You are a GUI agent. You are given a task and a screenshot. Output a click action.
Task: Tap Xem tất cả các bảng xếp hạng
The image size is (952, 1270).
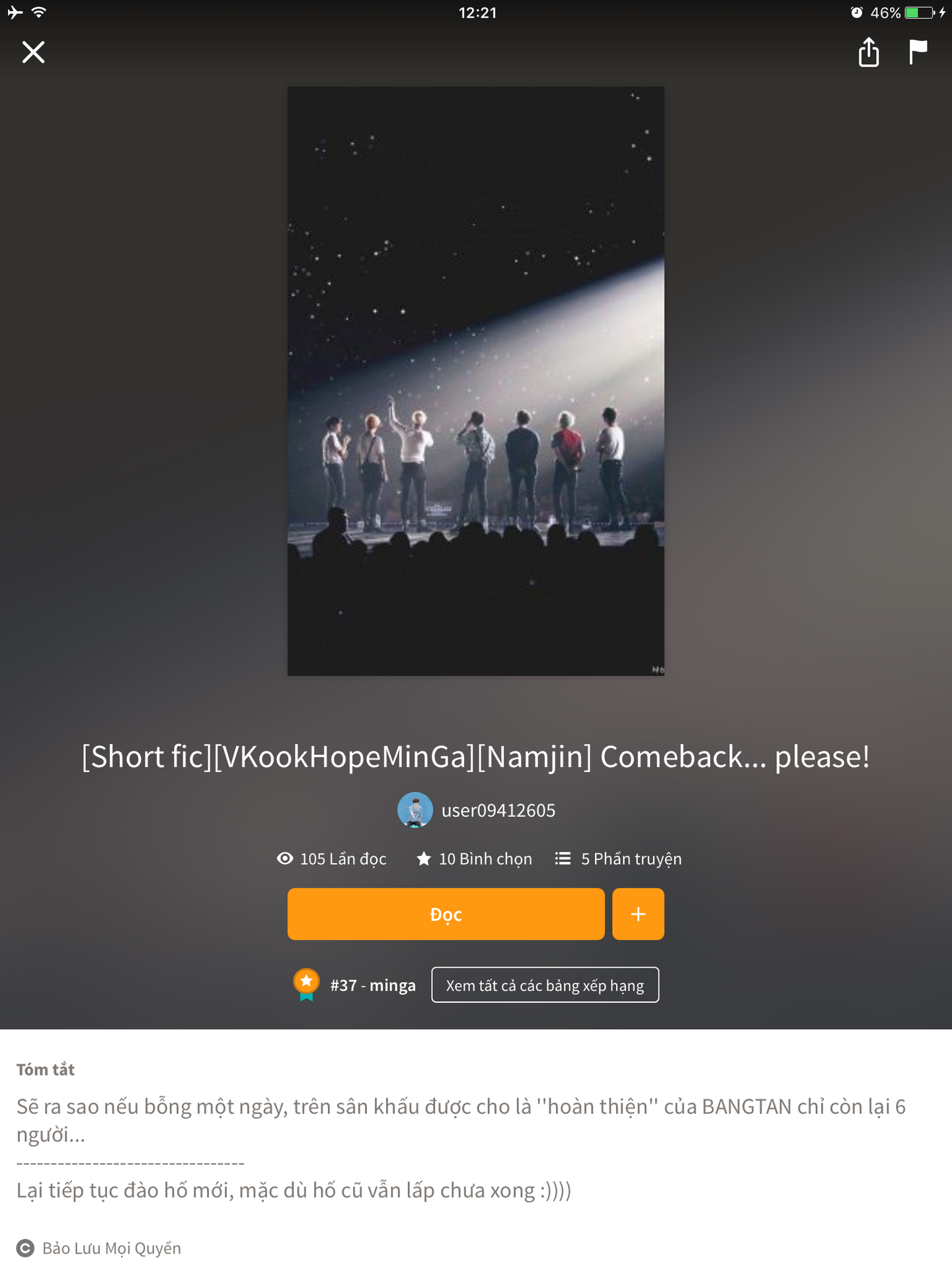(x=545, y=986)
